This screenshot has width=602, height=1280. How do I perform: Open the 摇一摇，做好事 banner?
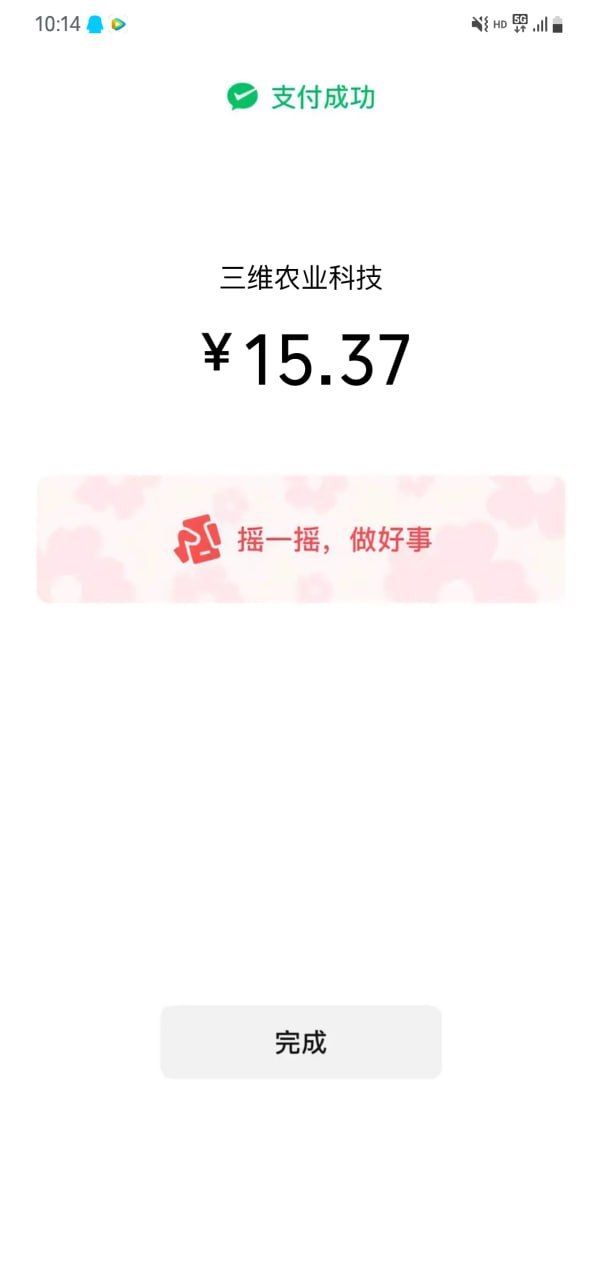pyautogui.click(x=301, y=540)
